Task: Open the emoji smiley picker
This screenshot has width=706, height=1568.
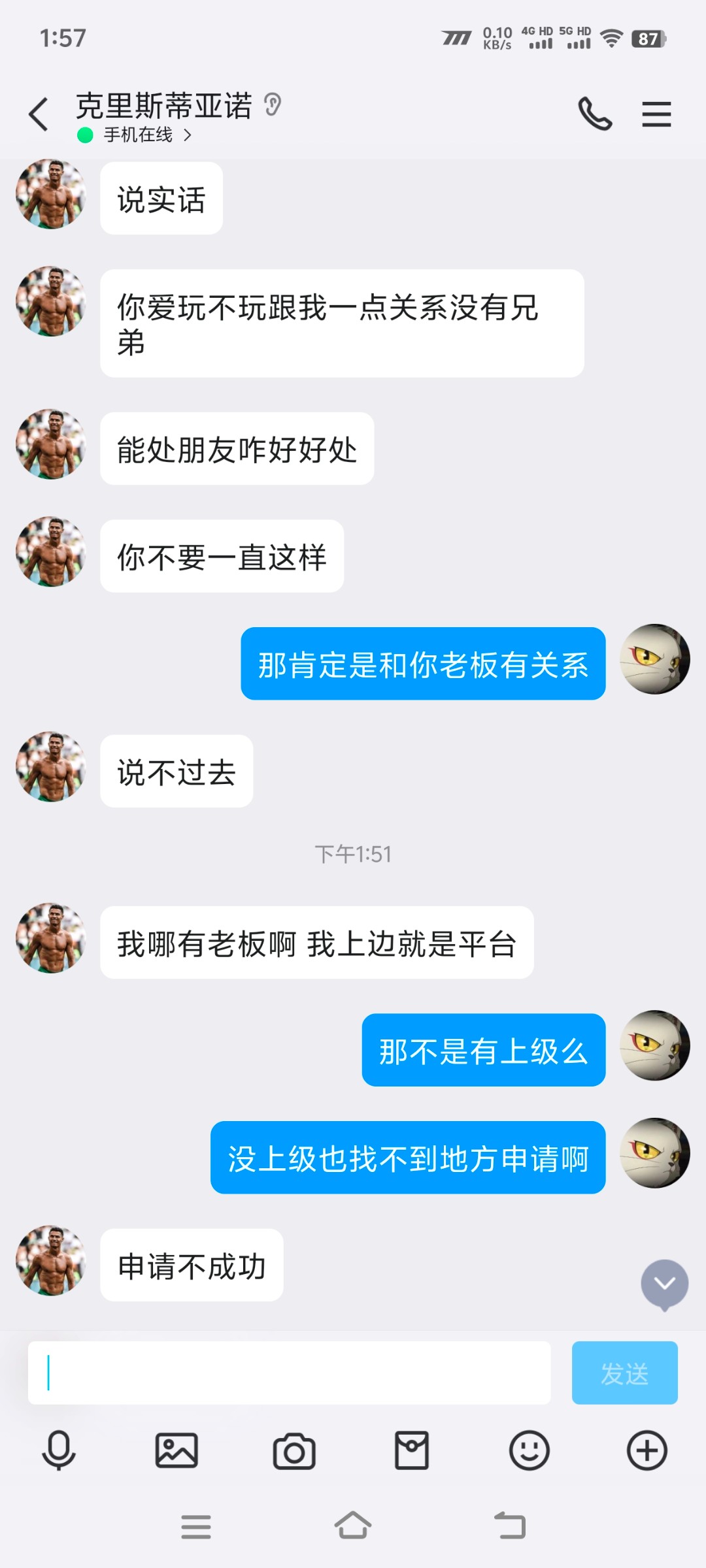Action: pyautogui.click(x=529, y=1452)
